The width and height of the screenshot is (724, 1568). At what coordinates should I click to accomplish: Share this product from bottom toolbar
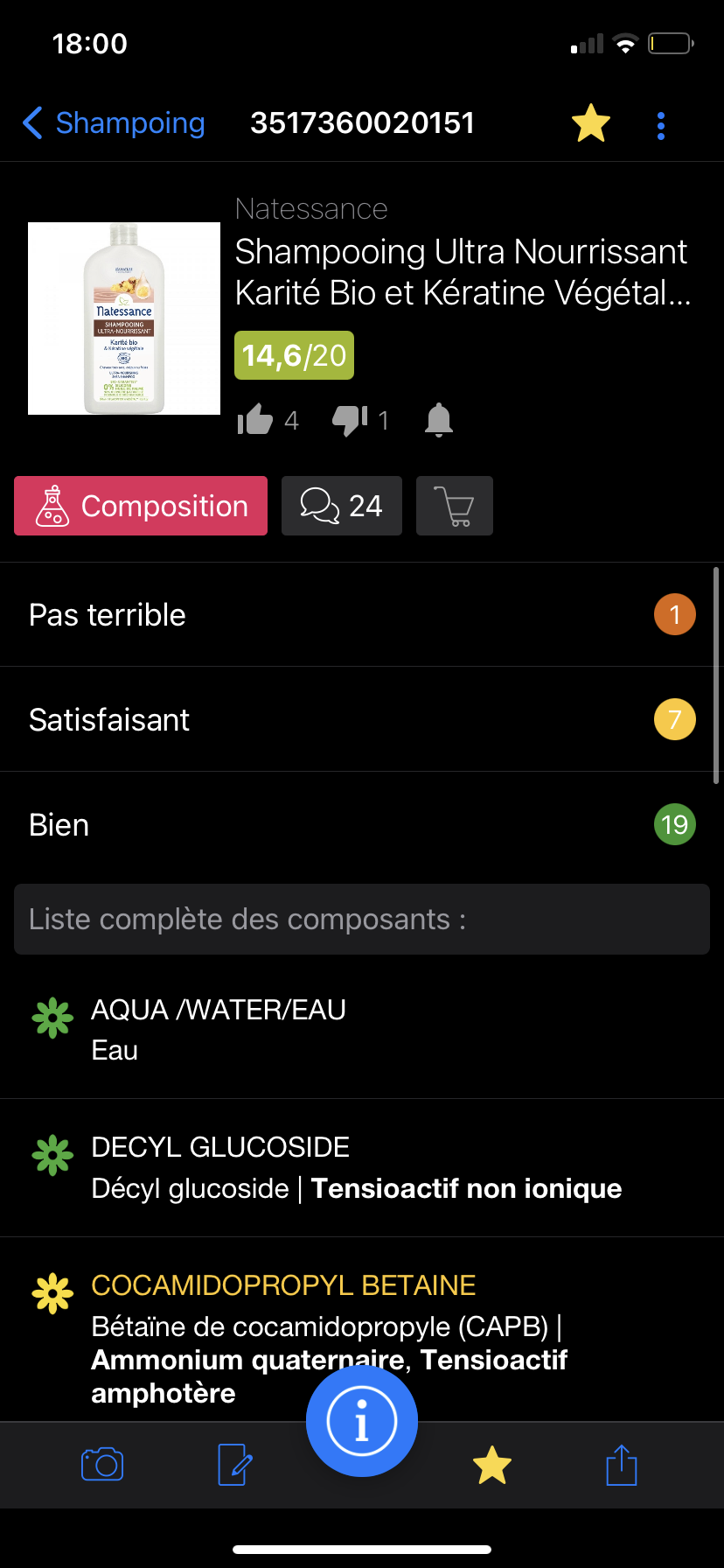(622, 1464)
